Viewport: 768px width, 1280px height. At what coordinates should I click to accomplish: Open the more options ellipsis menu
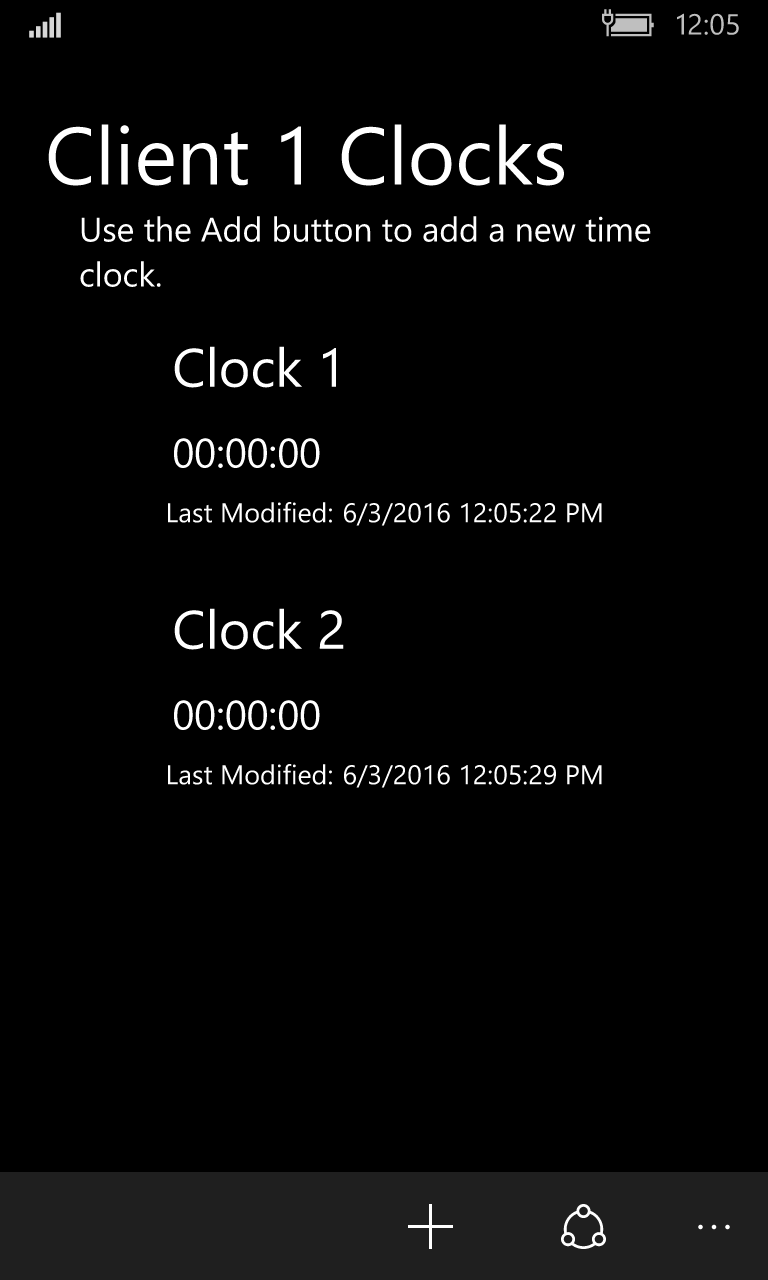tap(714, 1226)
